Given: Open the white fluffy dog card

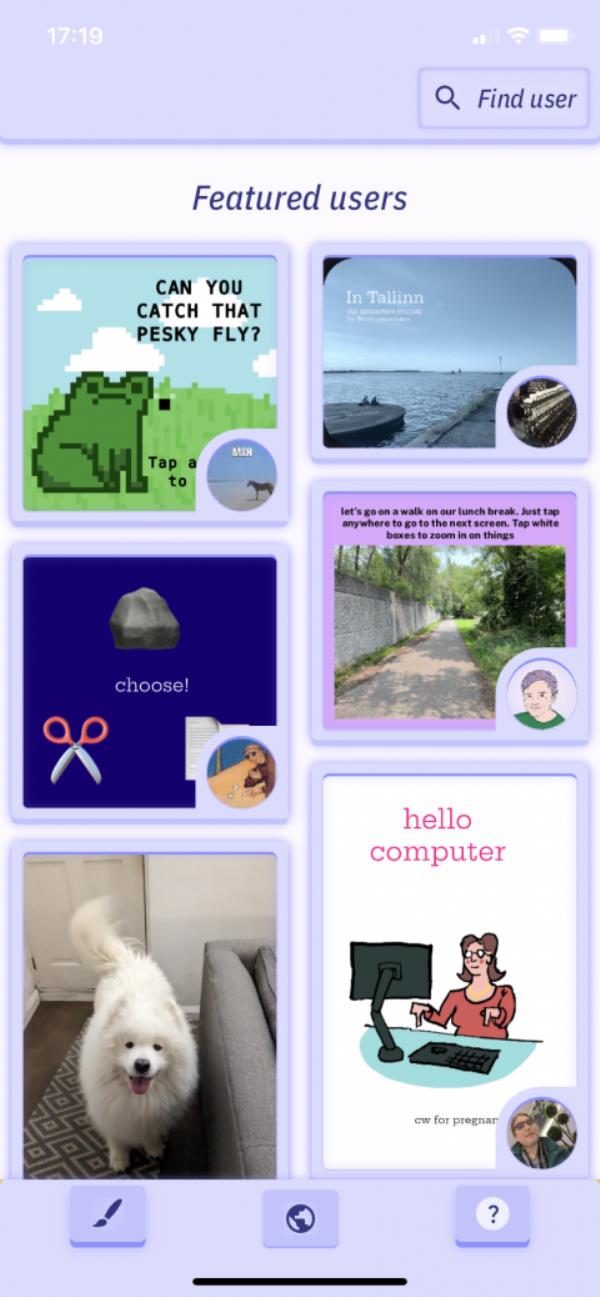Looking at the screenshot, I should click(150, 1010).
